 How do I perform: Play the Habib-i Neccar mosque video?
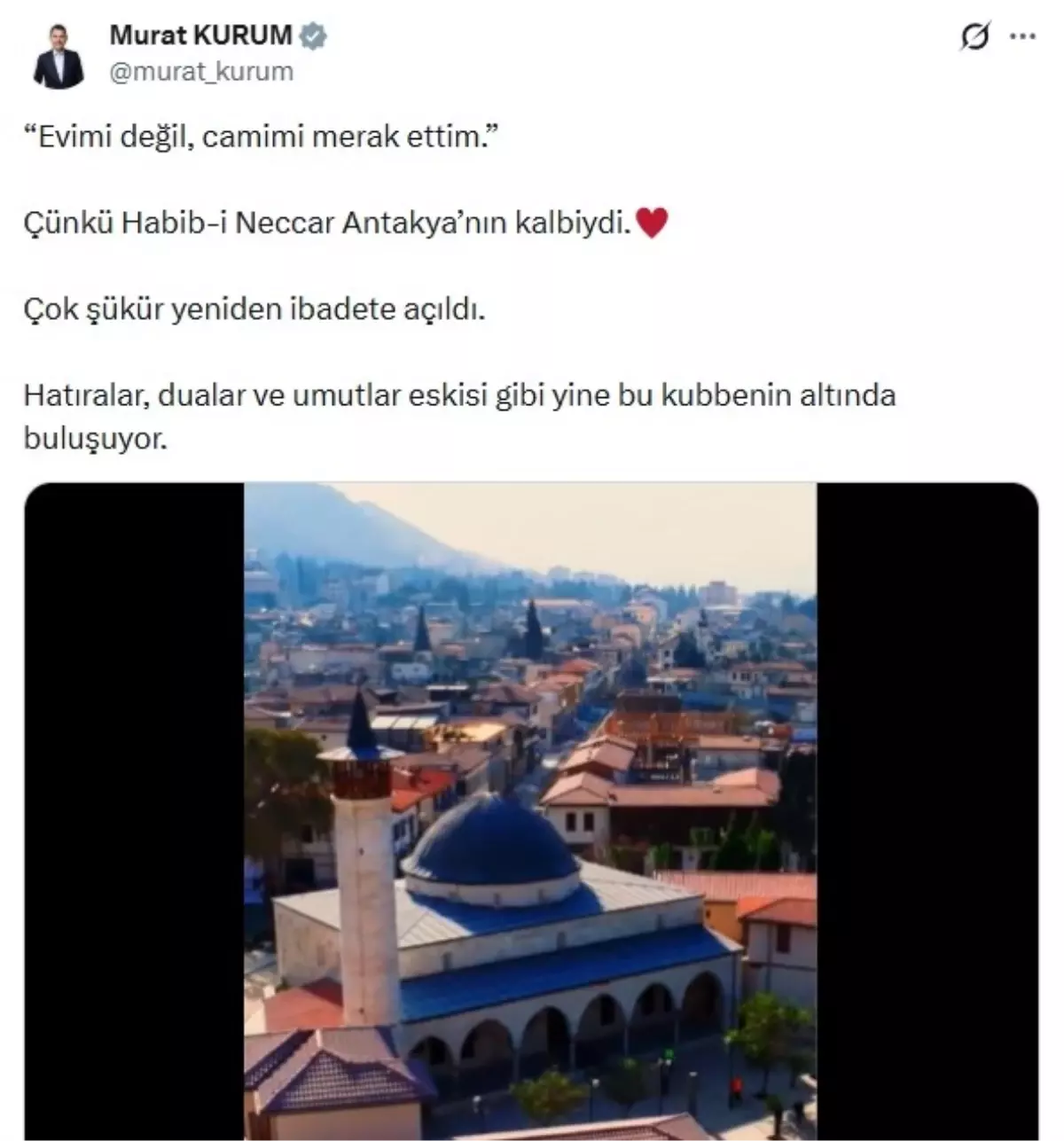(530, 811)
